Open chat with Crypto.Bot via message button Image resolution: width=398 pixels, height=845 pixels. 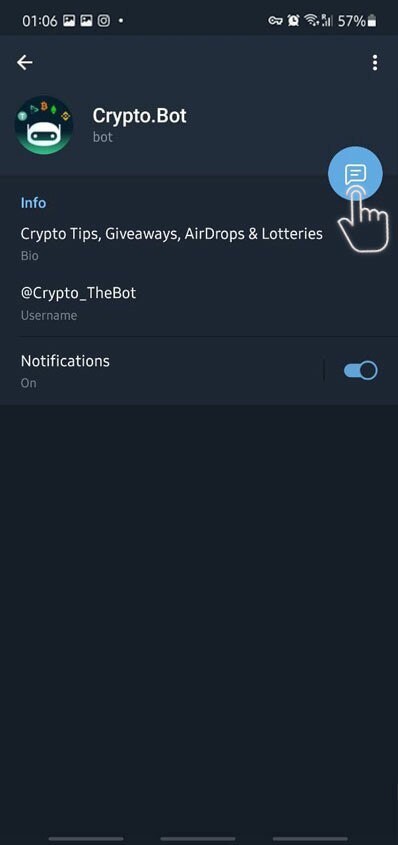point(355,174)
